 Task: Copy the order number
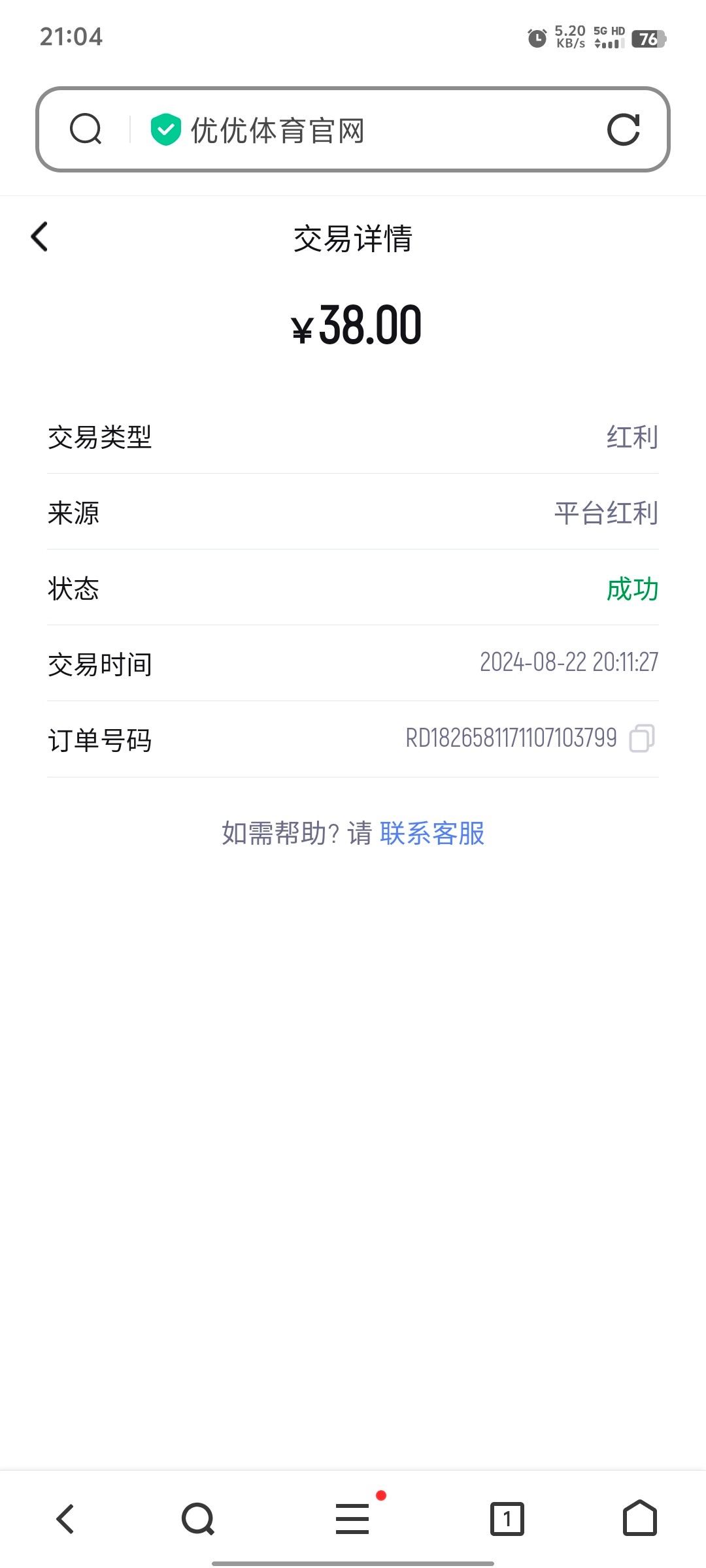tap(641, 738)
